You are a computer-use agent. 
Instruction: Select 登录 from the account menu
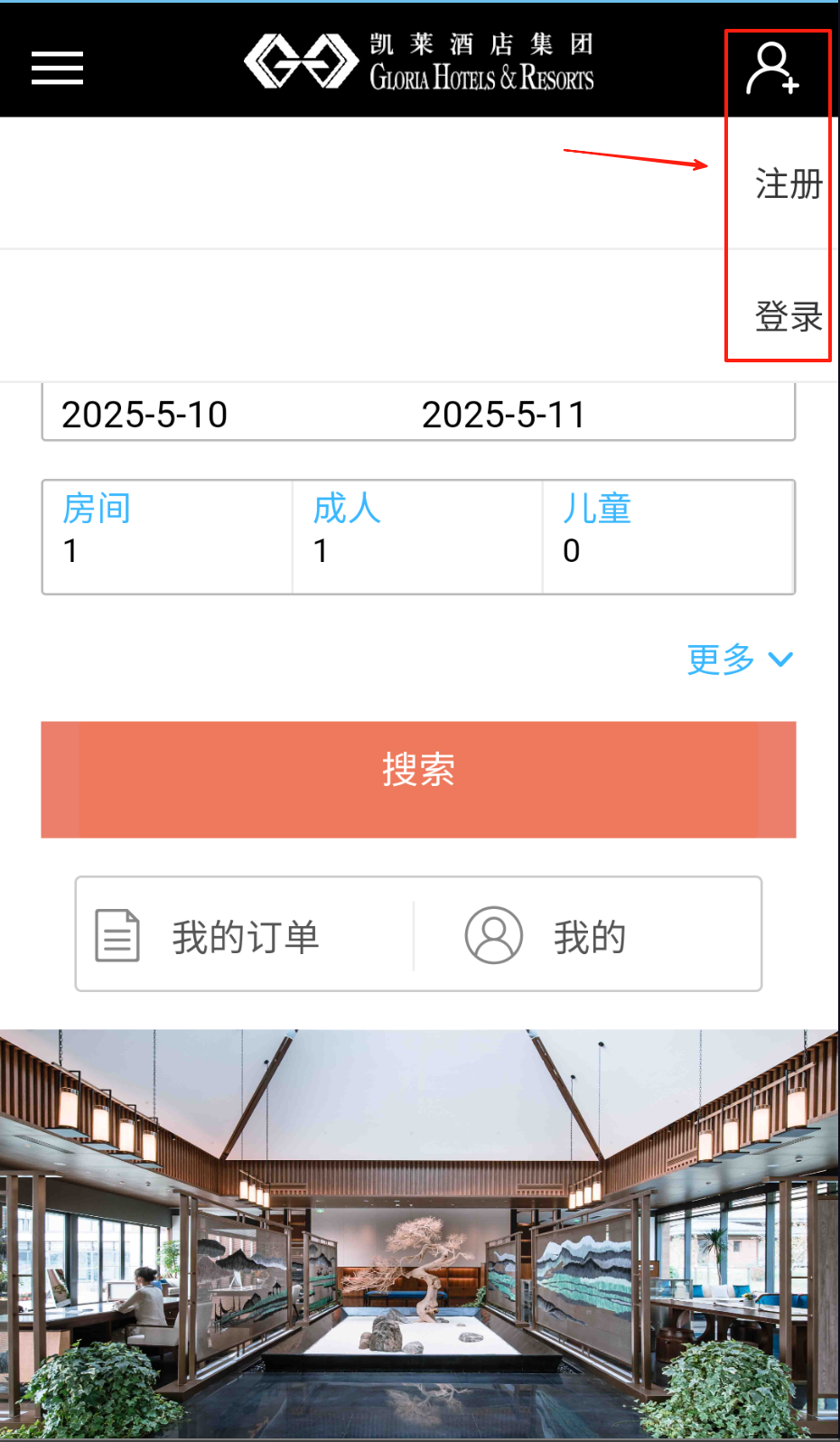point(788,316)
